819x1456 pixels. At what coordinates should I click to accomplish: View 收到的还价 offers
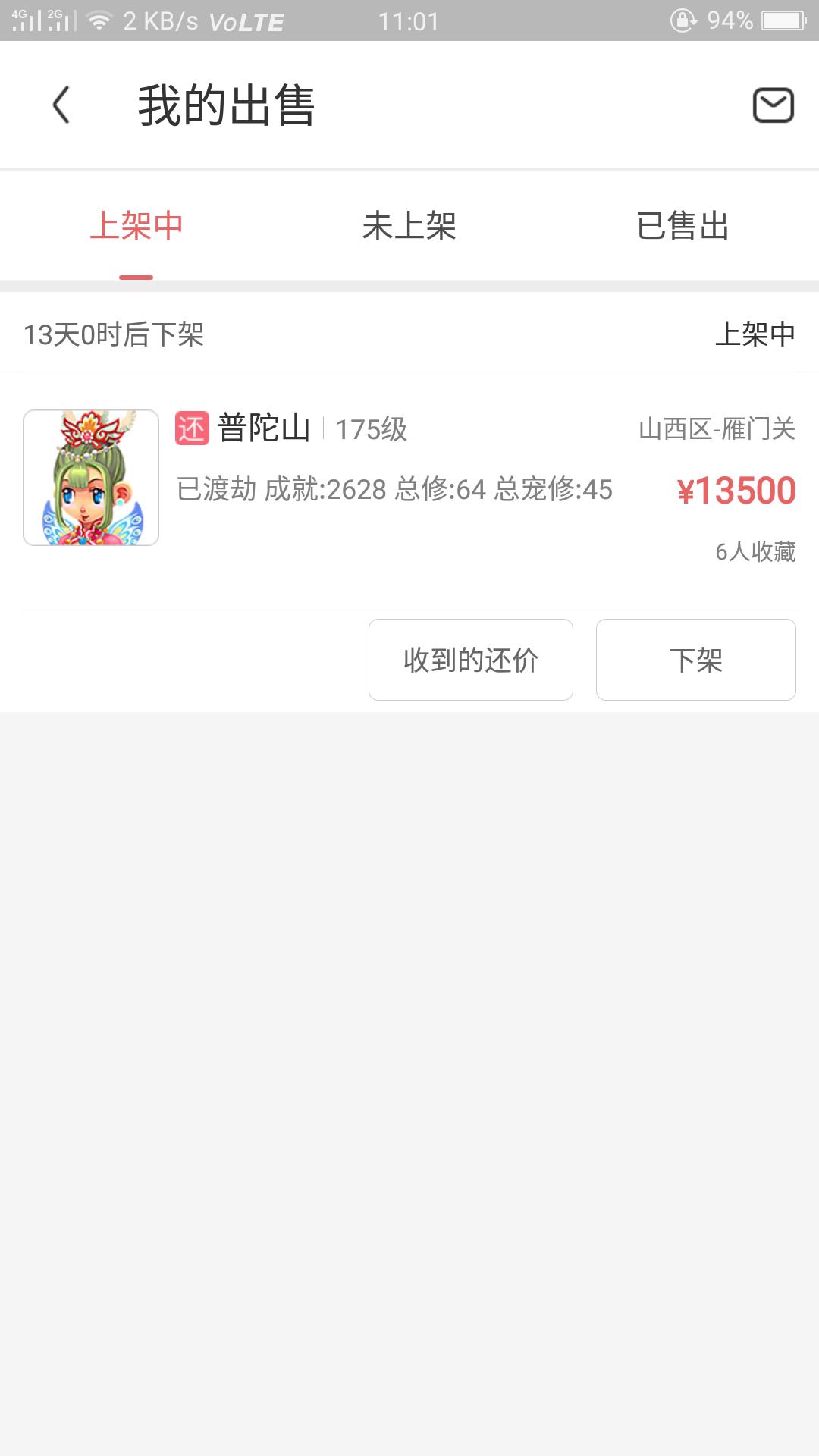470,660
